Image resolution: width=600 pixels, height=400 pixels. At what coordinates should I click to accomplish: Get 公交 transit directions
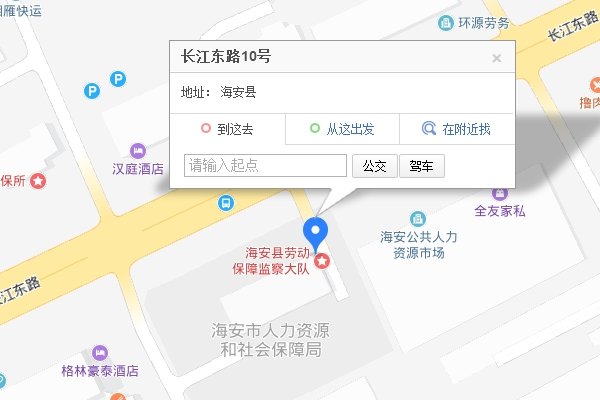pyautogui.click(x=375, y=166)
